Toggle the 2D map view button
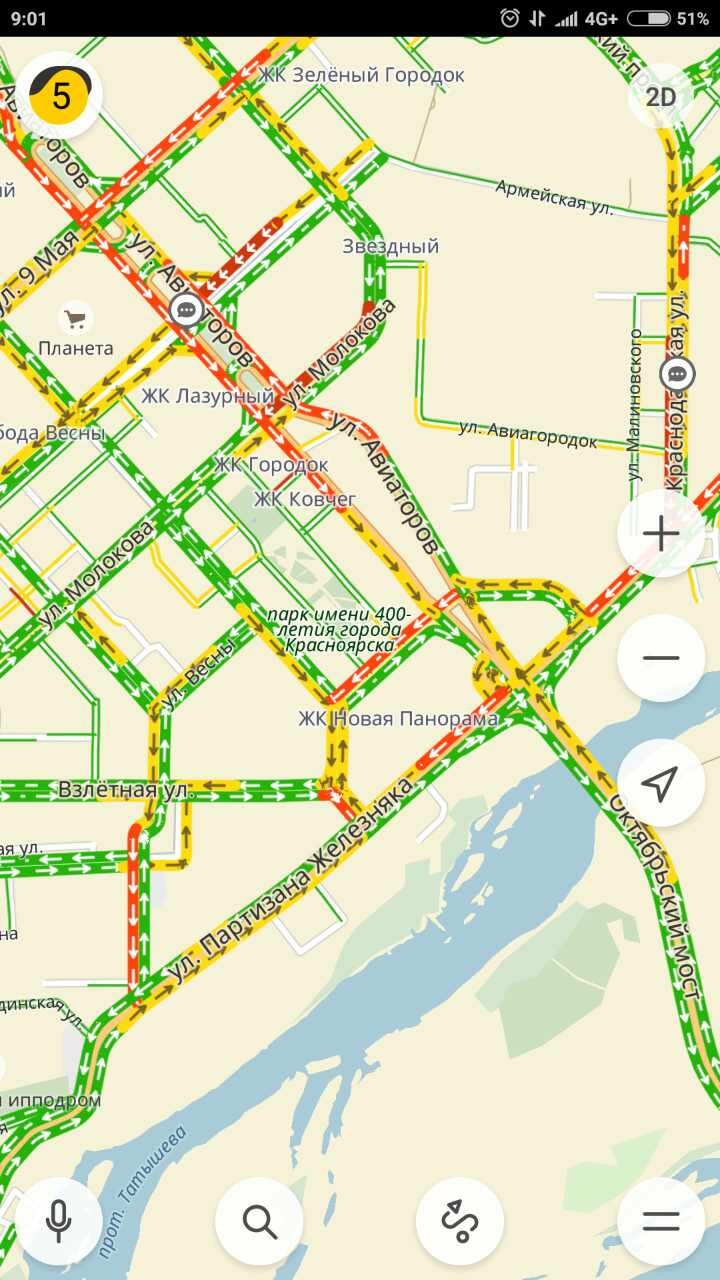Image resolution: width=720 pixels, height=1280 pixels. (660, 96)
